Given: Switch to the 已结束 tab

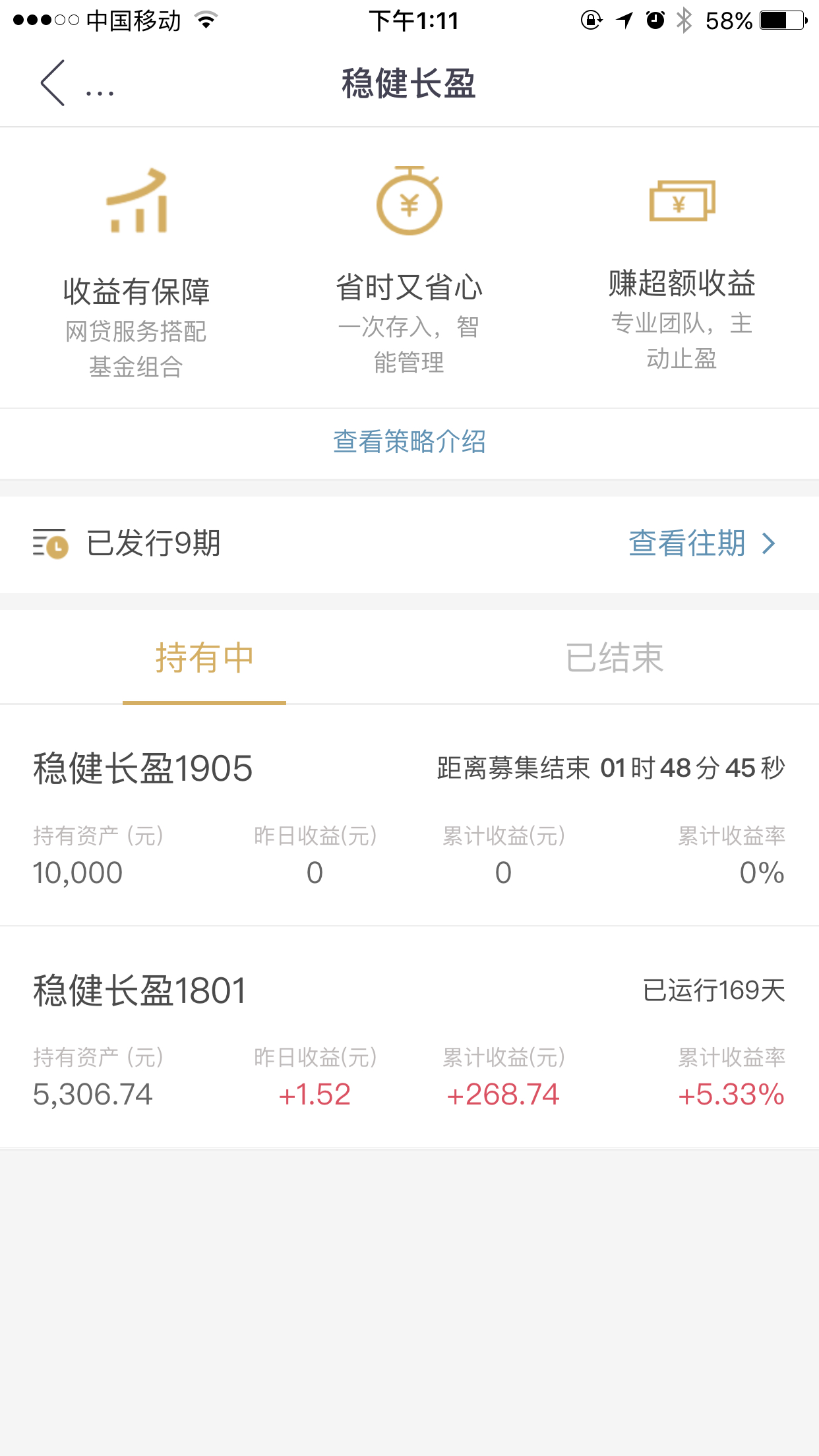Looking at the screenshot, I should click(x=614, y=657).
